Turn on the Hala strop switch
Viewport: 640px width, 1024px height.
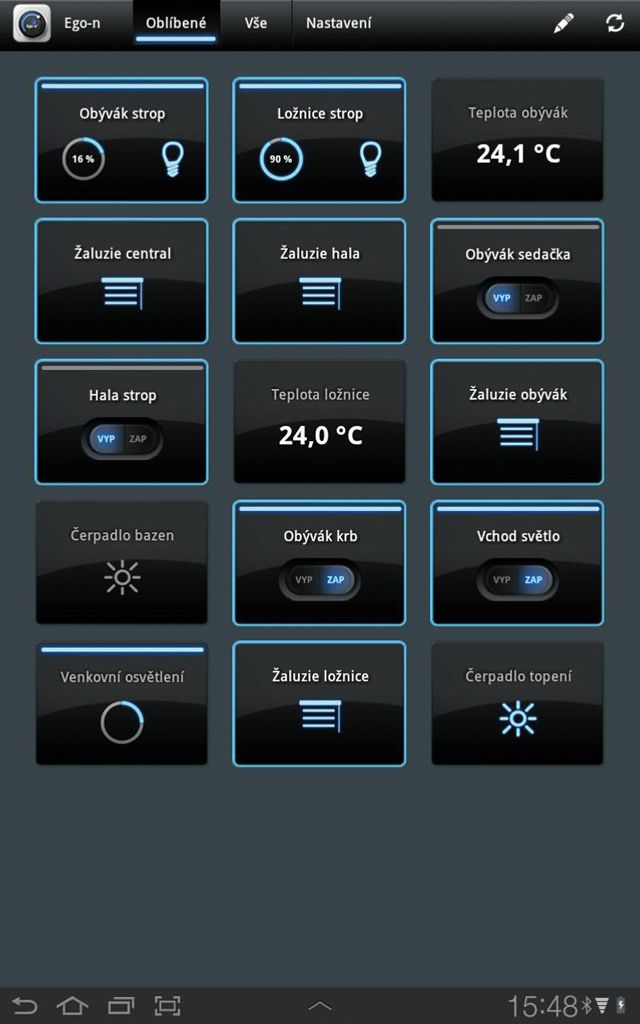coord(138,439)
